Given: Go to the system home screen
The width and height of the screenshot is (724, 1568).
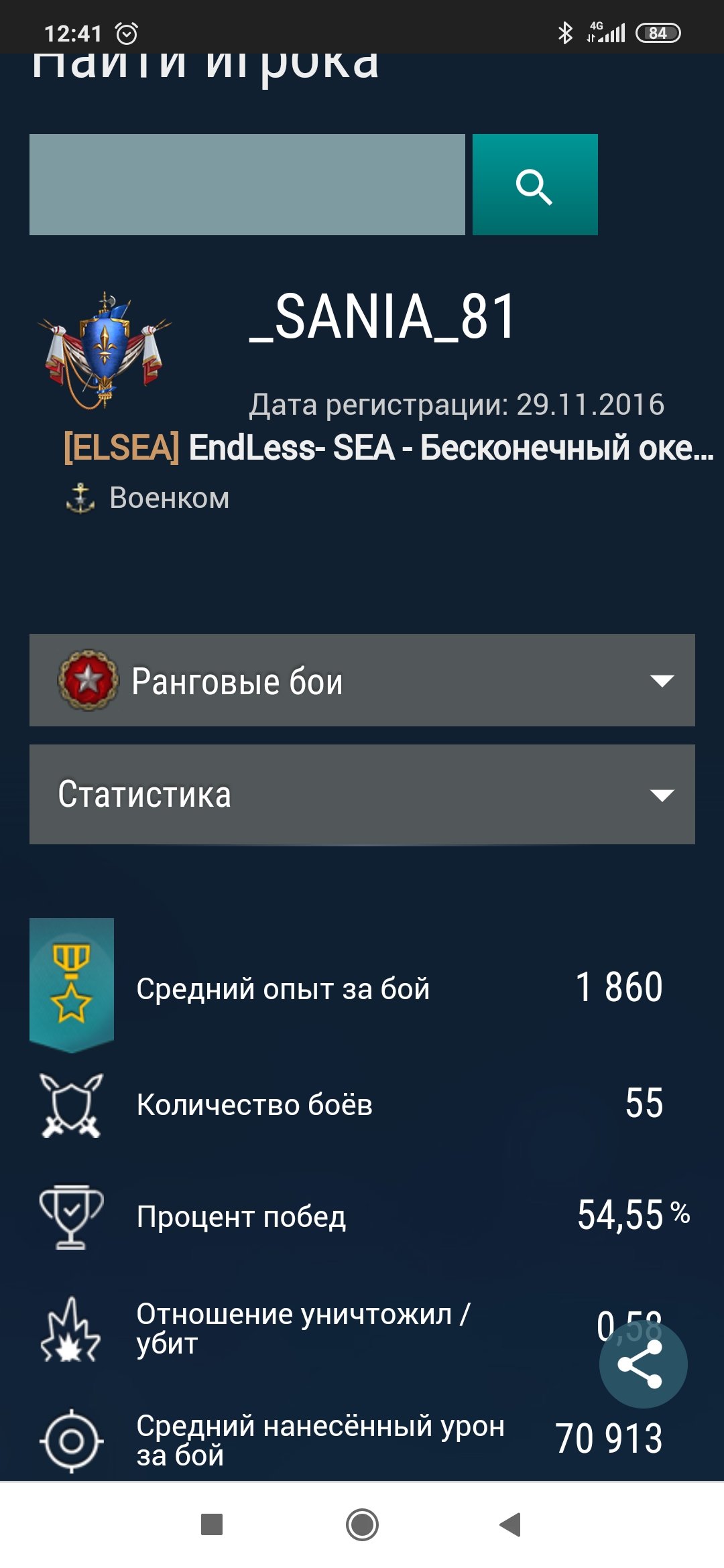Looking at the screenshot, I should click(x=362, y=1524).
